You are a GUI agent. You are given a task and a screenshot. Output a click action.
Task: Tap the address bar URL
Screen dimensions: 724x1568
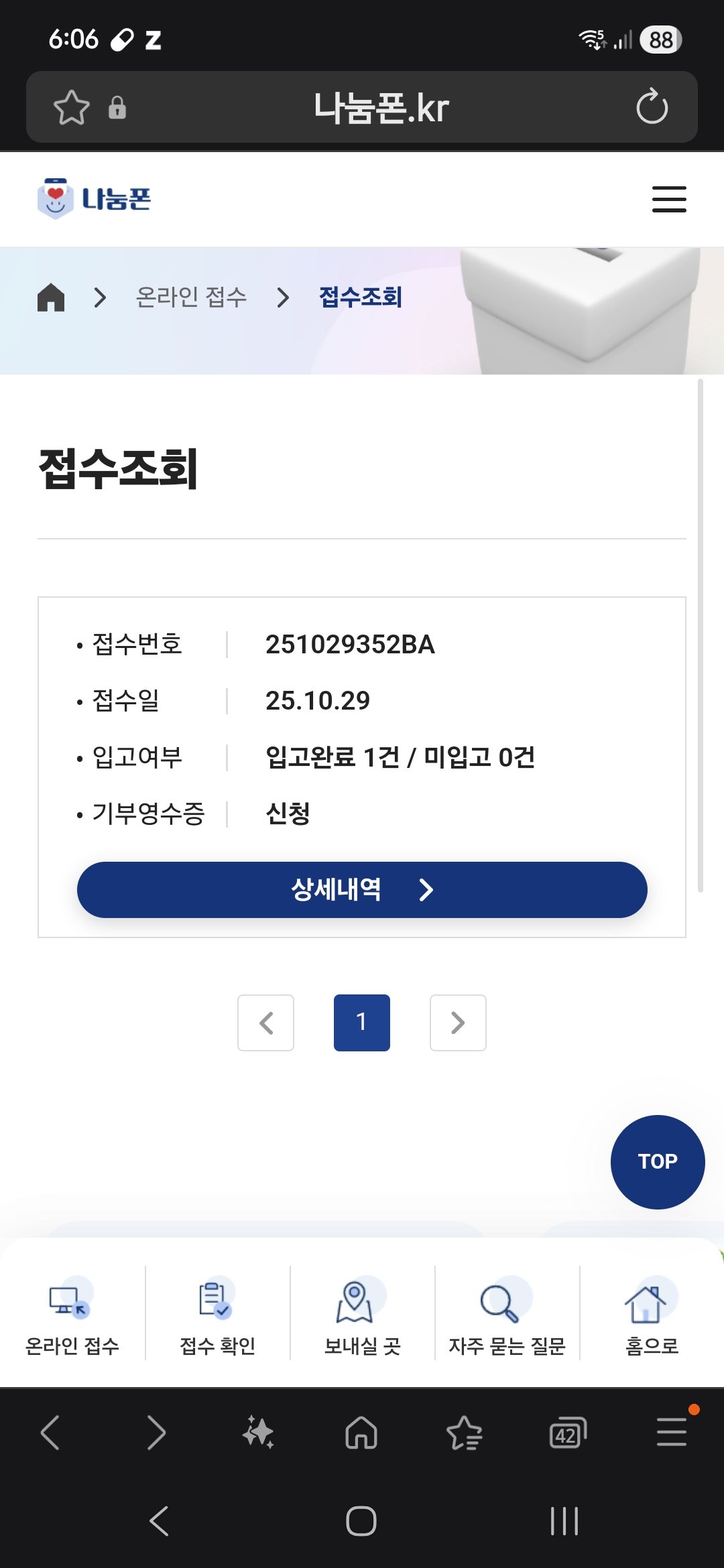click(x=381, y=107)
